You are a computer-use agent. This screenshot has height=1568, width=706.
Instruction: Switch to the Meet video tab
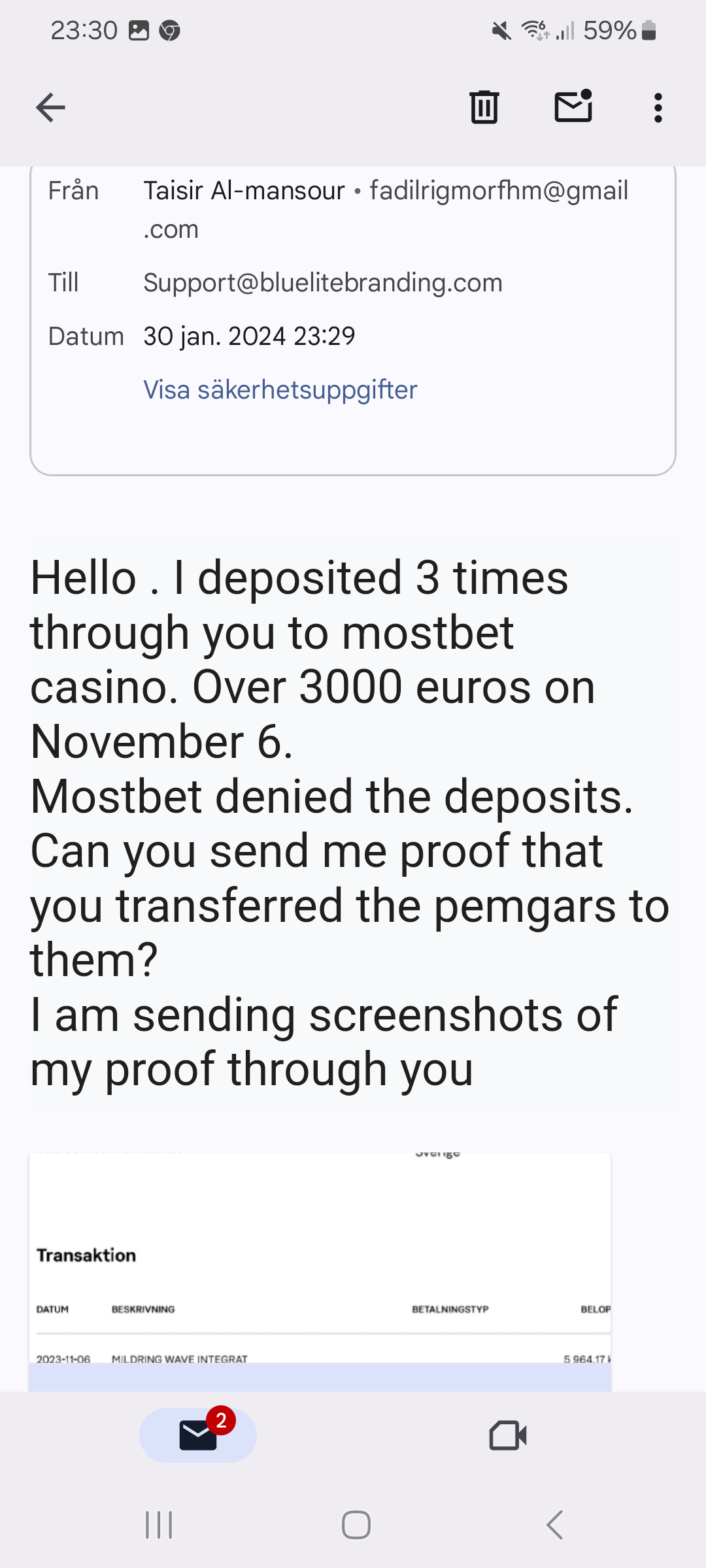tap(508, 1435)
